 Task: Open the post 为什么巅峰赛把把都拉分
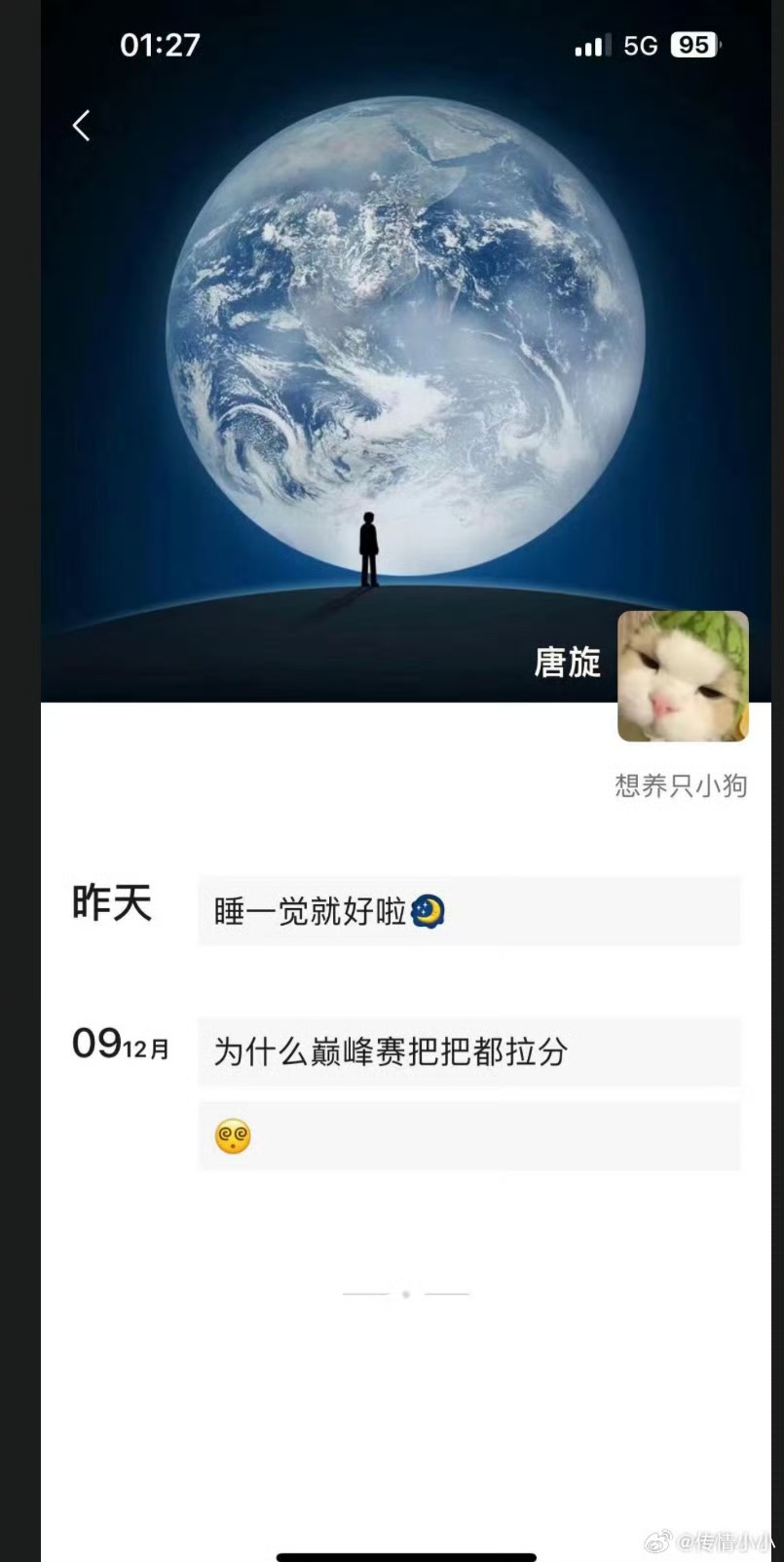click(468, 1051)
